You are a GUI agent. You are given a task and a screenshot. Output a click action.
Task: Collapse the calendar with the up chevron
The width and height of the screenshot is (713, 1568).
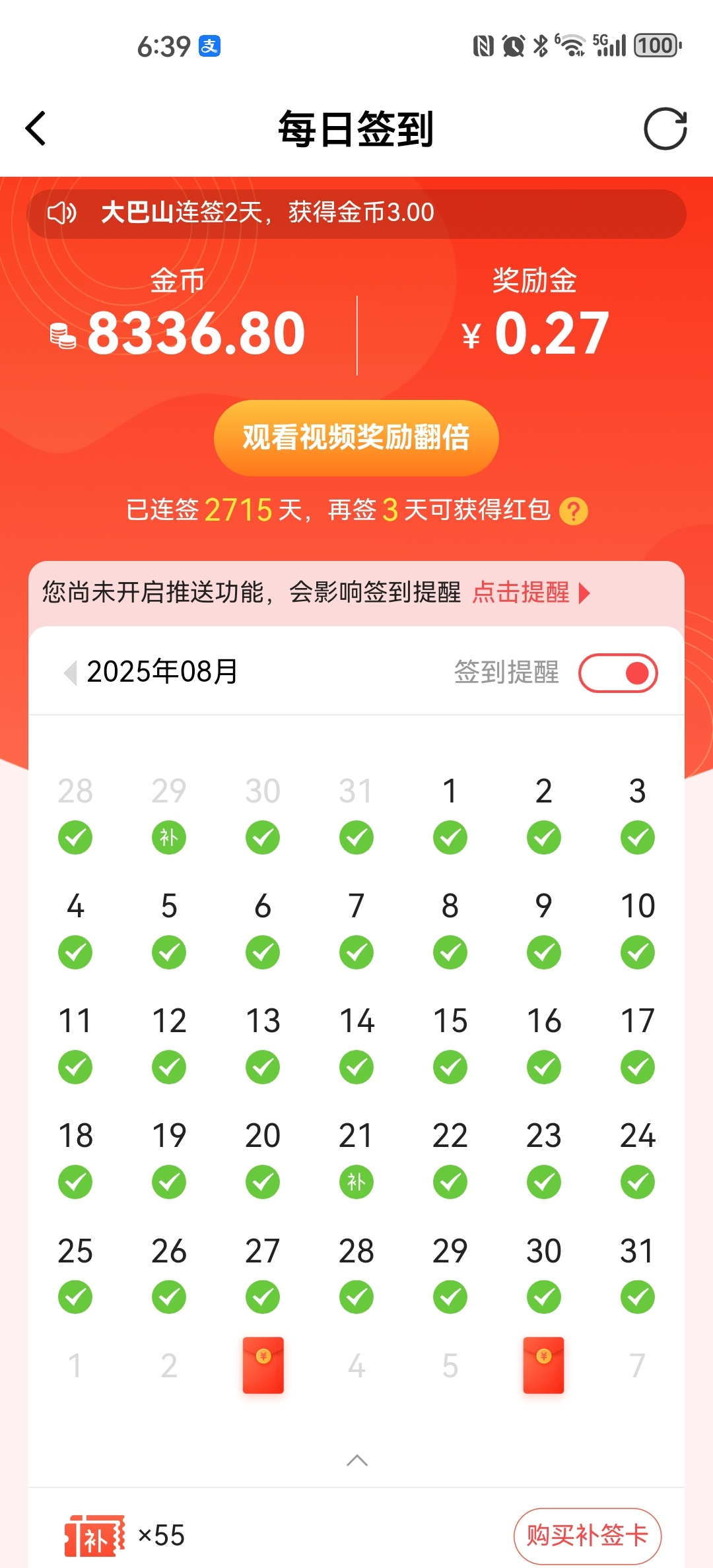click(356, 1460)
